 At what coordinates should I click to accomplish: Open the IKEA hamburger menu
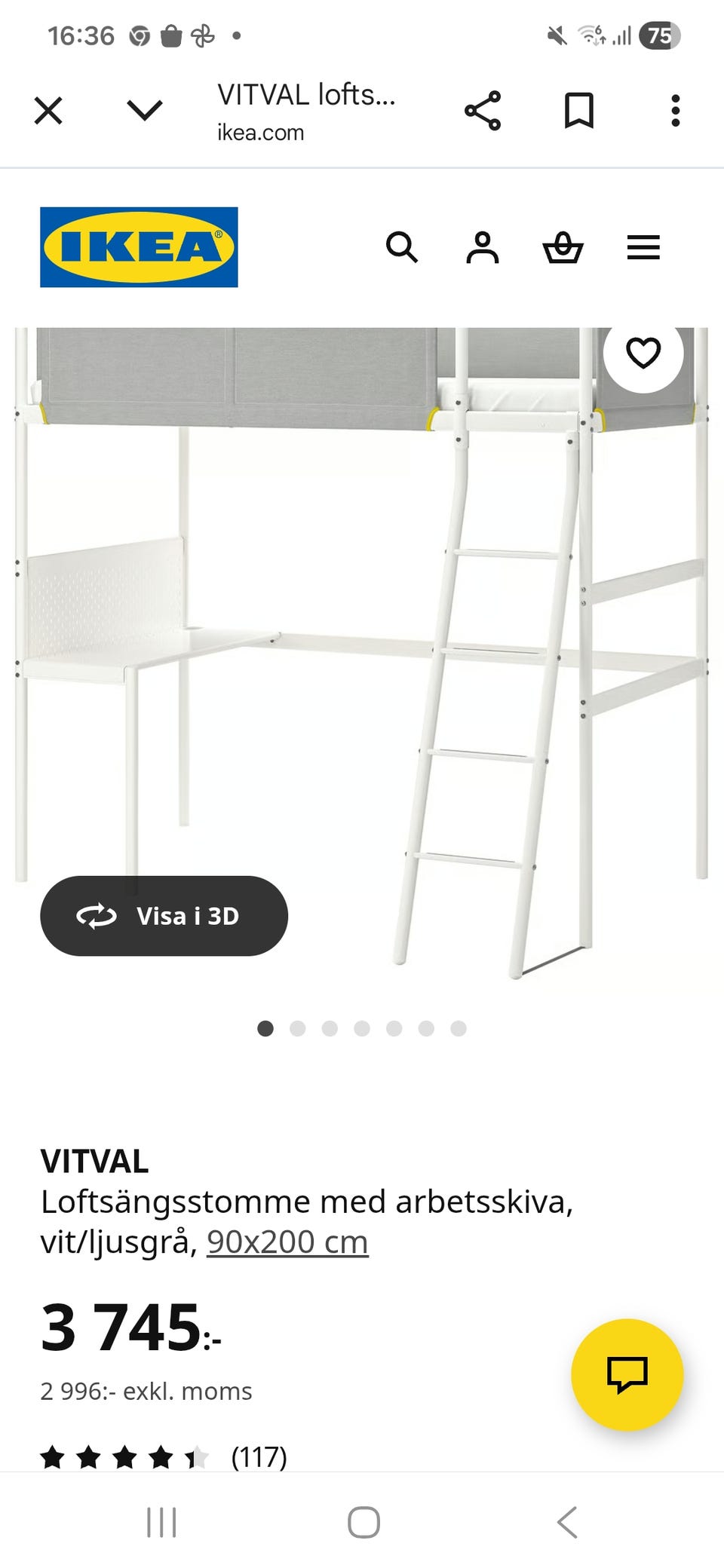643,247
